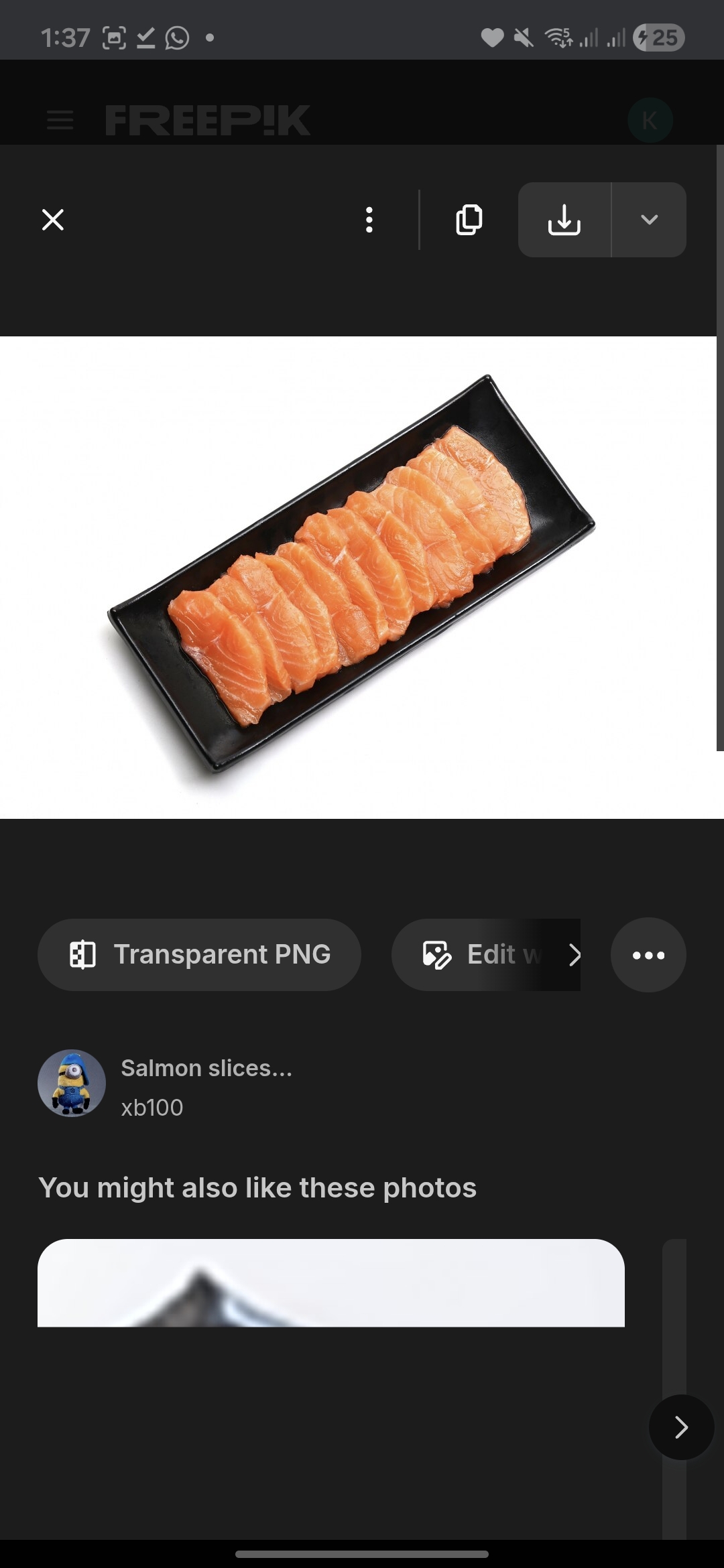Tap the Edit with pencil icon
The width and height of the screenshot is (724, 1568).
(x=436, y=954)
